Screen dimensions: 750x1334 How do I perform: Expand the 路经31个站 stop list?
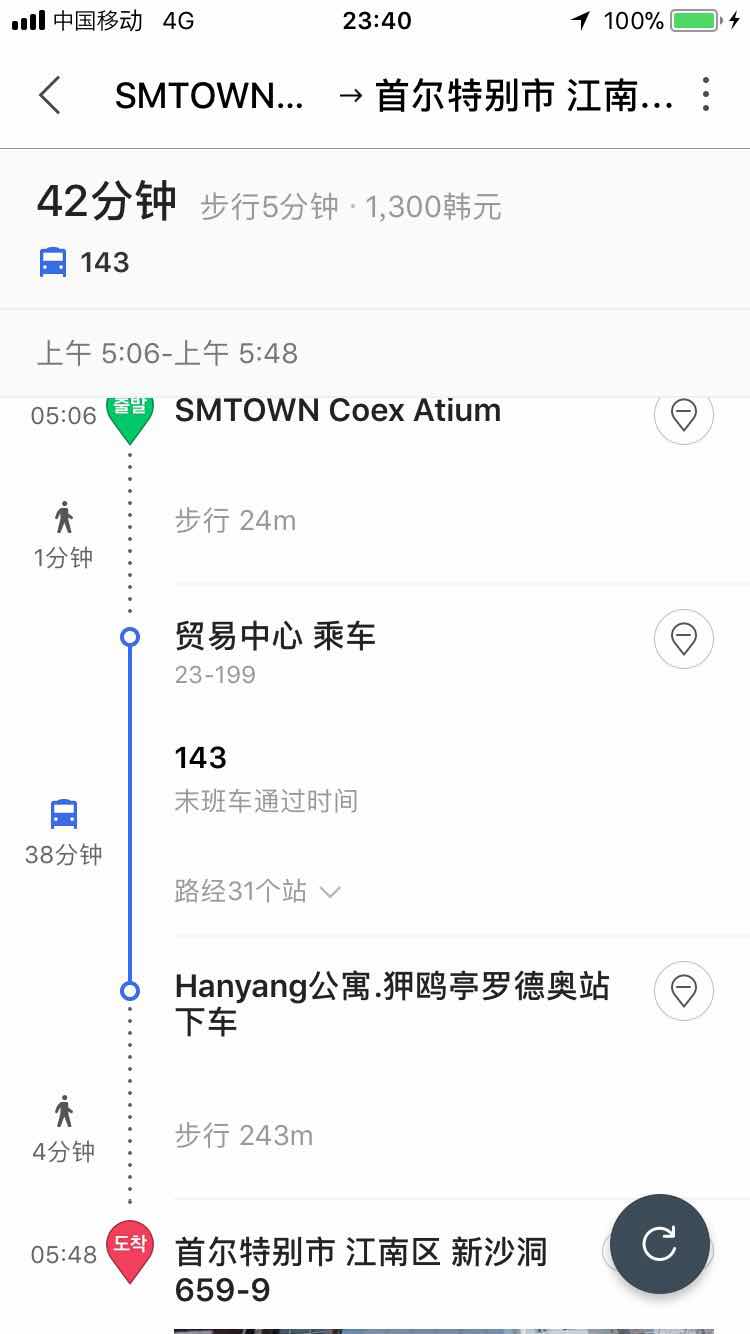258,891
